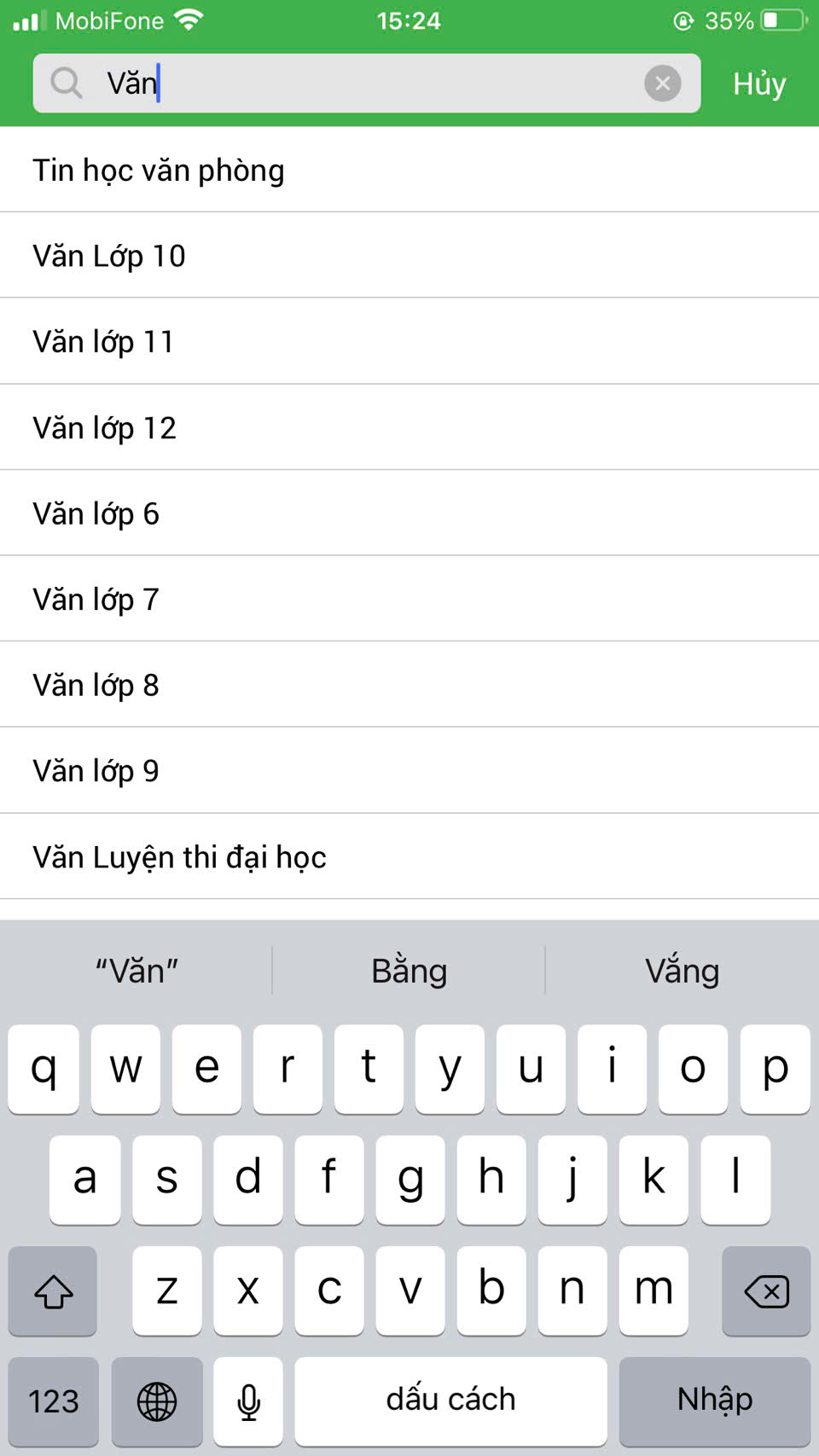819x1456 pixels.
Task: Tap the Nhập key on the keyboard
Action: pos(714,1400)
